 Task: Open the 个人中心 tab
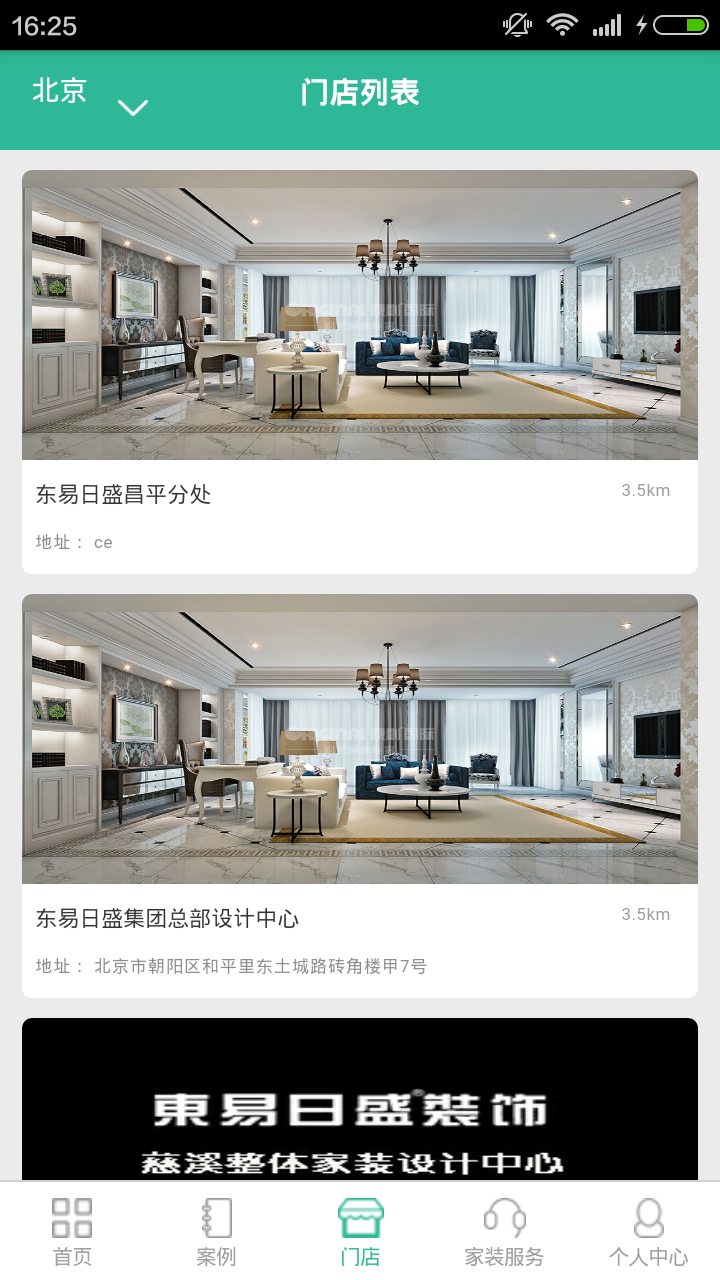(x=648, y=1232)
